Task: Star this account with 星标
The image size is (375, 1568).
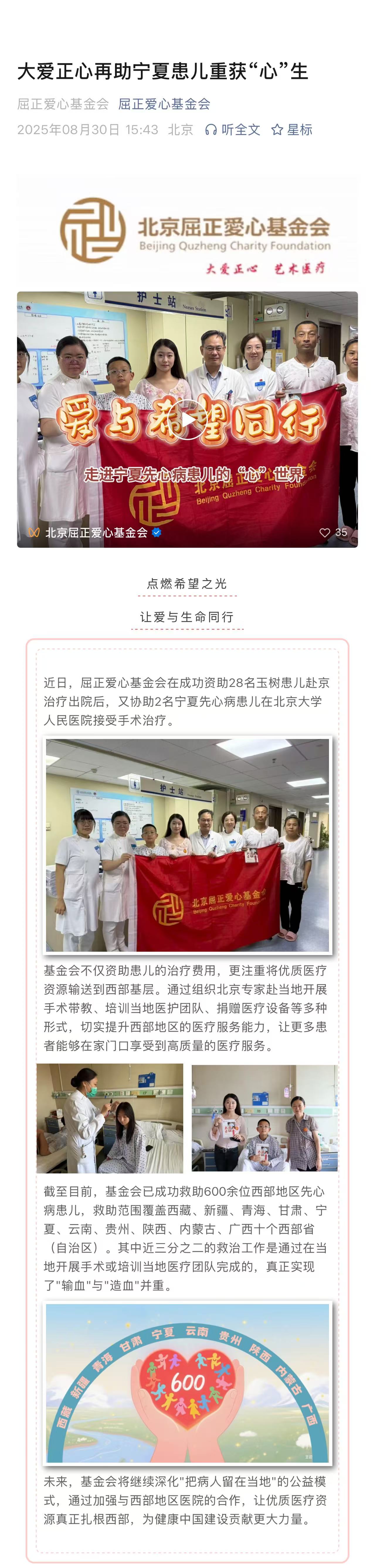Action: coord(292,130)
